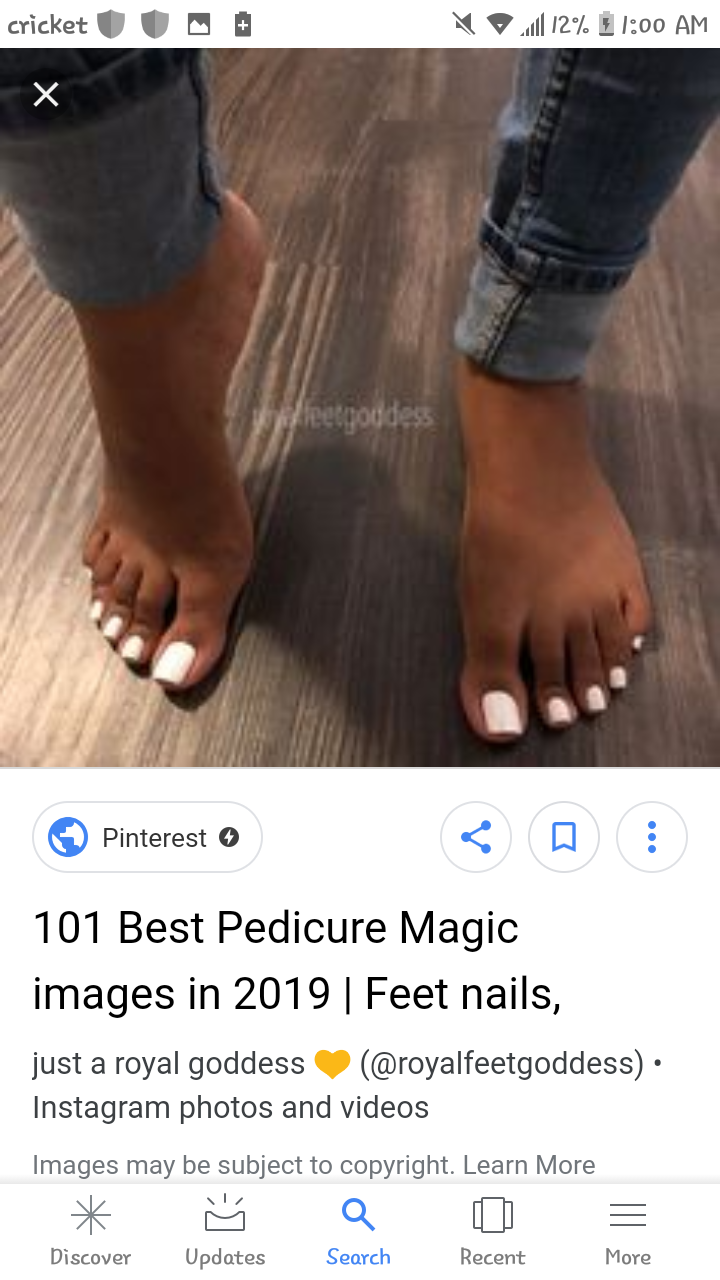Save image with the bookmark icon
This screenshot has width=720, height=1280.
tap(564, 837)
